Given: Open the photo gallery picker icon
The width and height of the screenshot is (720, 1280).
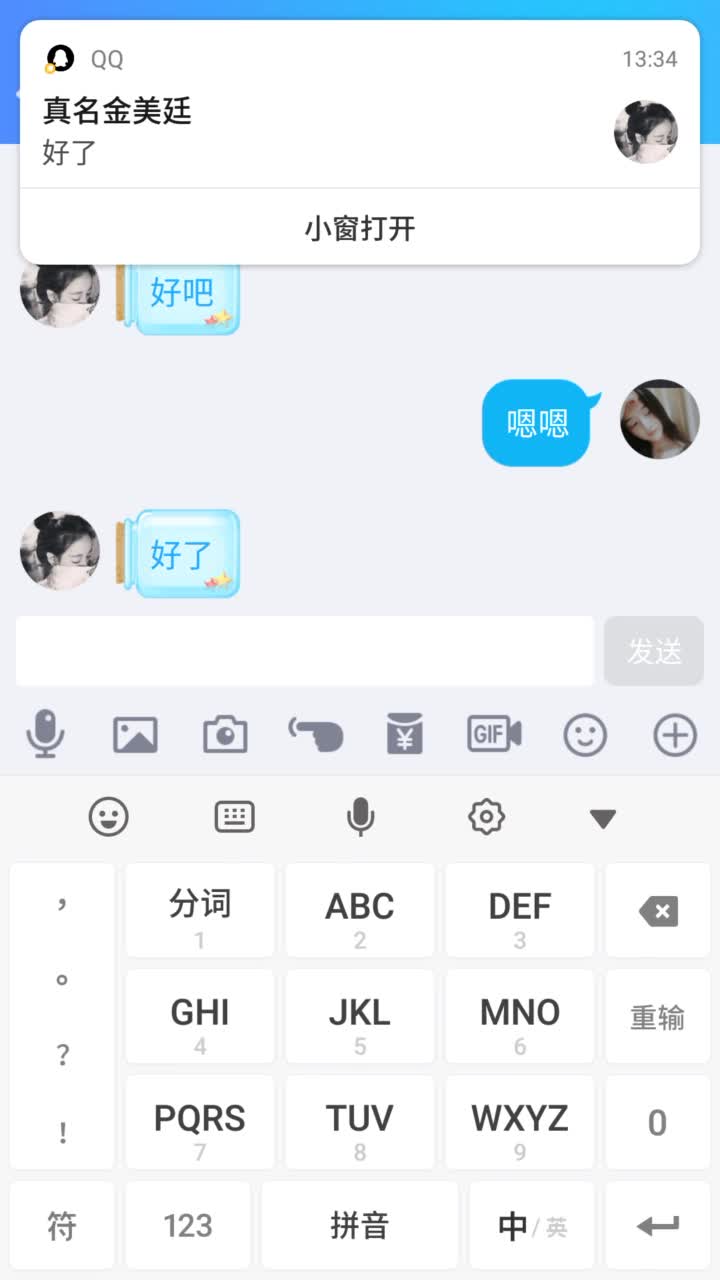Looking at the screenshot, I should click(135, 736).
